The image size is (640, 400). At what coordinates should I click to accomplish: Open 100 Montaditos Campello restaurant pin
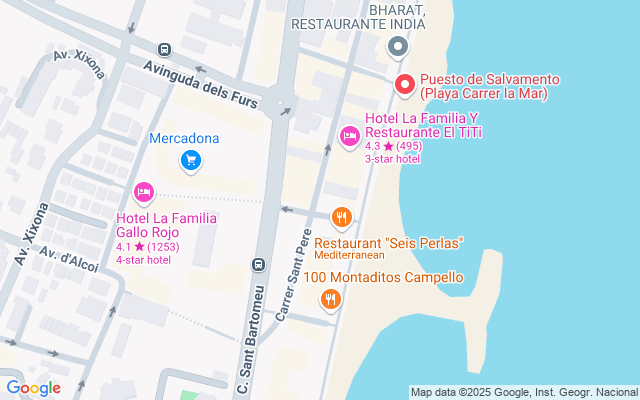[x=331, y=298]
